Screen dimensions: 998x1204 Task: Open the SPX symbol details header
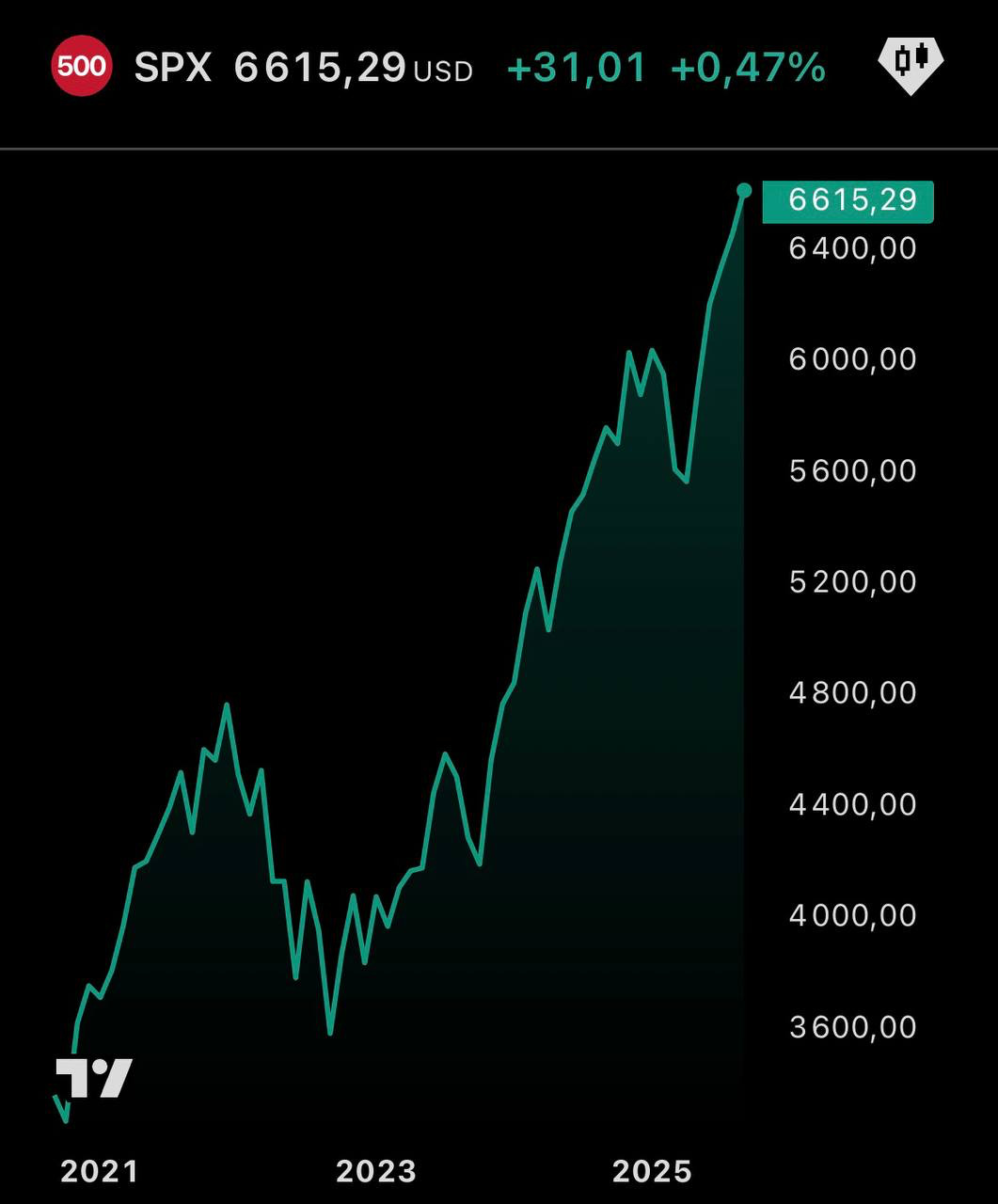173,68
